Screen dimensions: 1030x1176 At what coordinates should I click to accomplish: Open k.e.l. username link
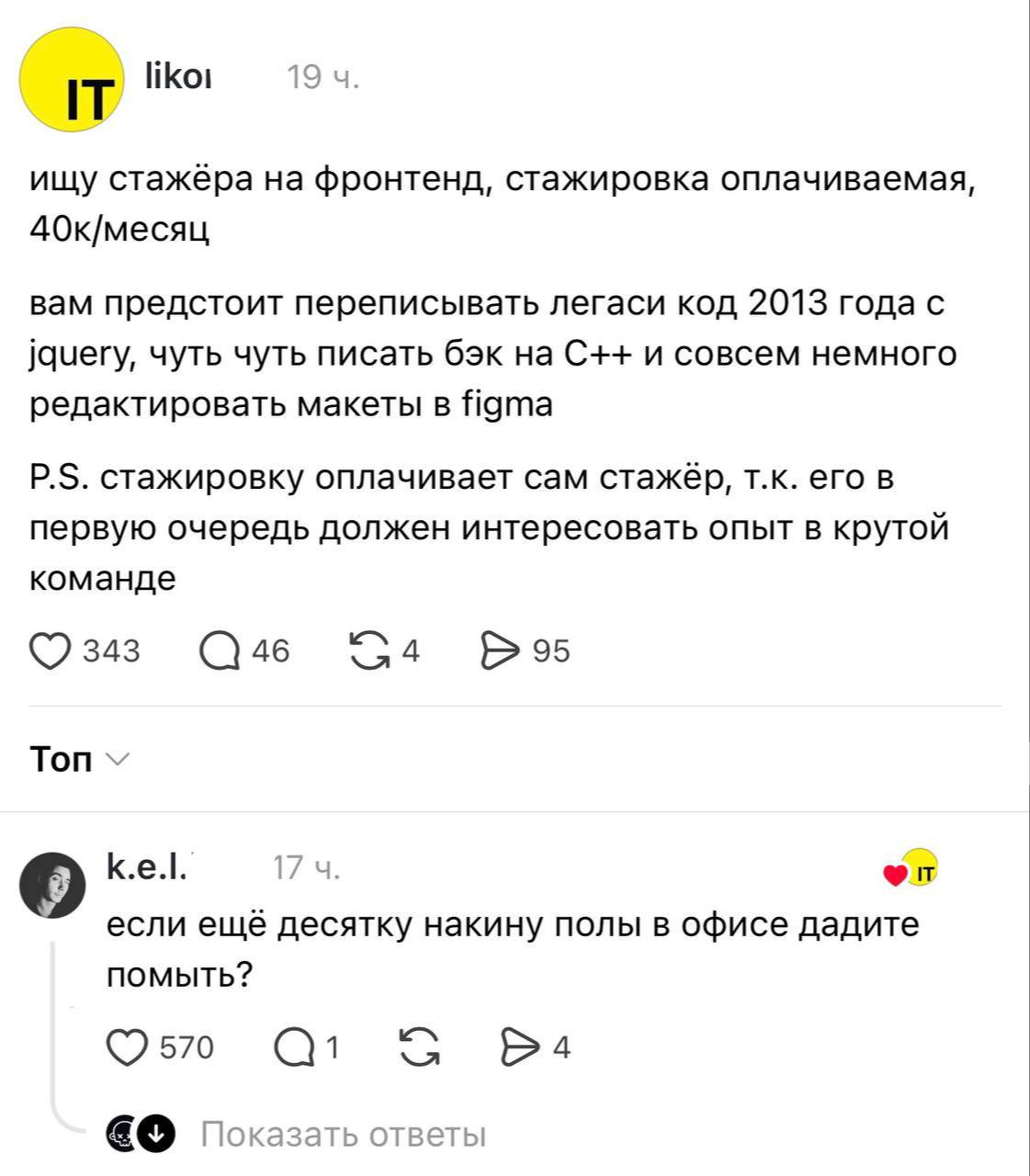148,866
